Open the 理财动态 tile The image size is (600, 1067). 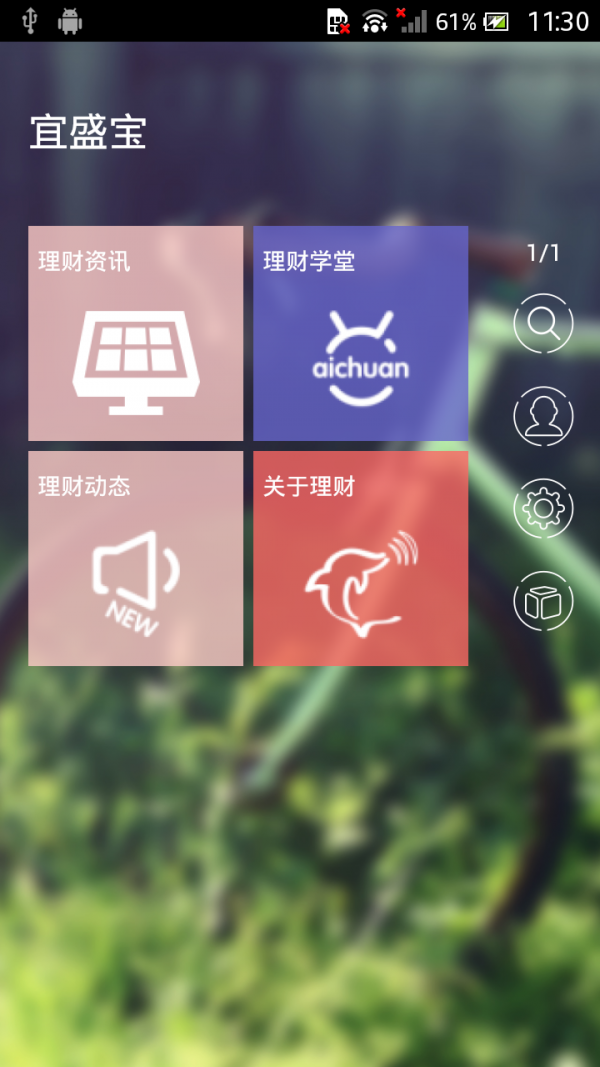pyautogui.click(x=135, y=558)
